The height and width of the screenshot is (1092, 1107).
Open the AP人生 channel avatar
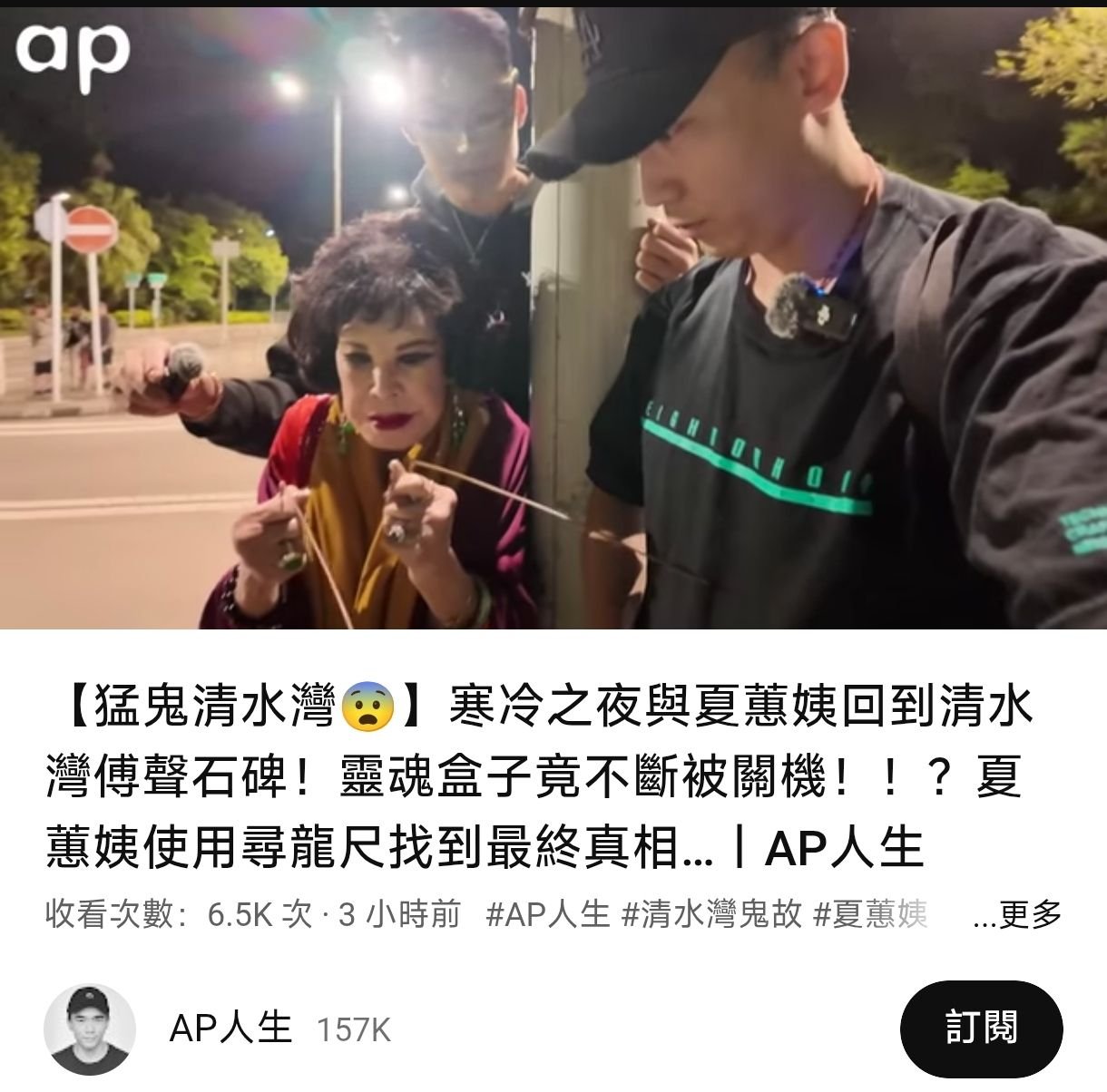pyautogui.click(x=89, y=1029)
